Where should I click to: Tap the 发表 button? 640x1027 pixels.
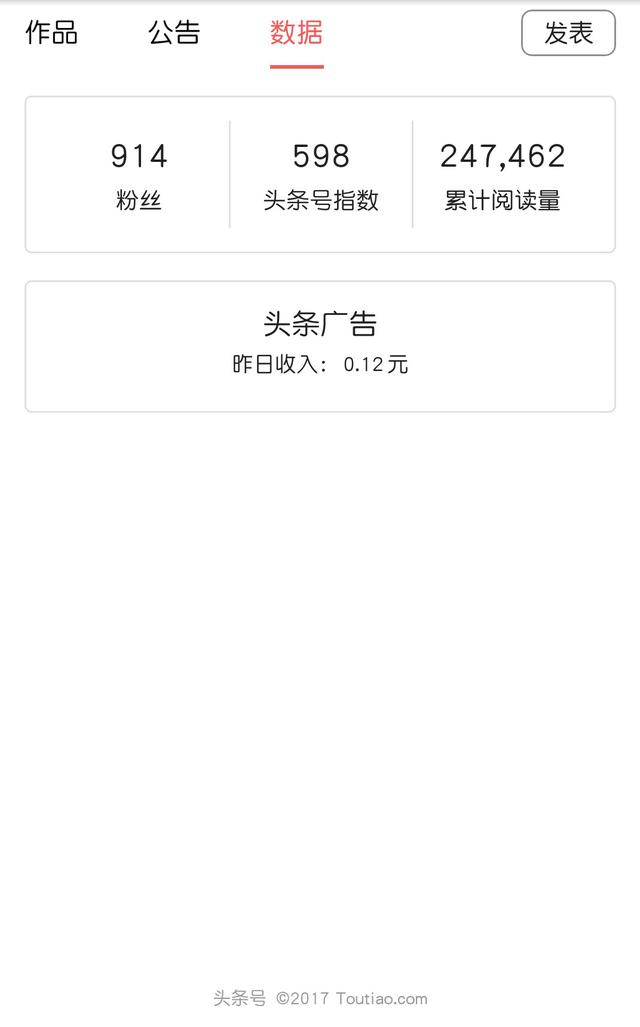tap(568, 33)
